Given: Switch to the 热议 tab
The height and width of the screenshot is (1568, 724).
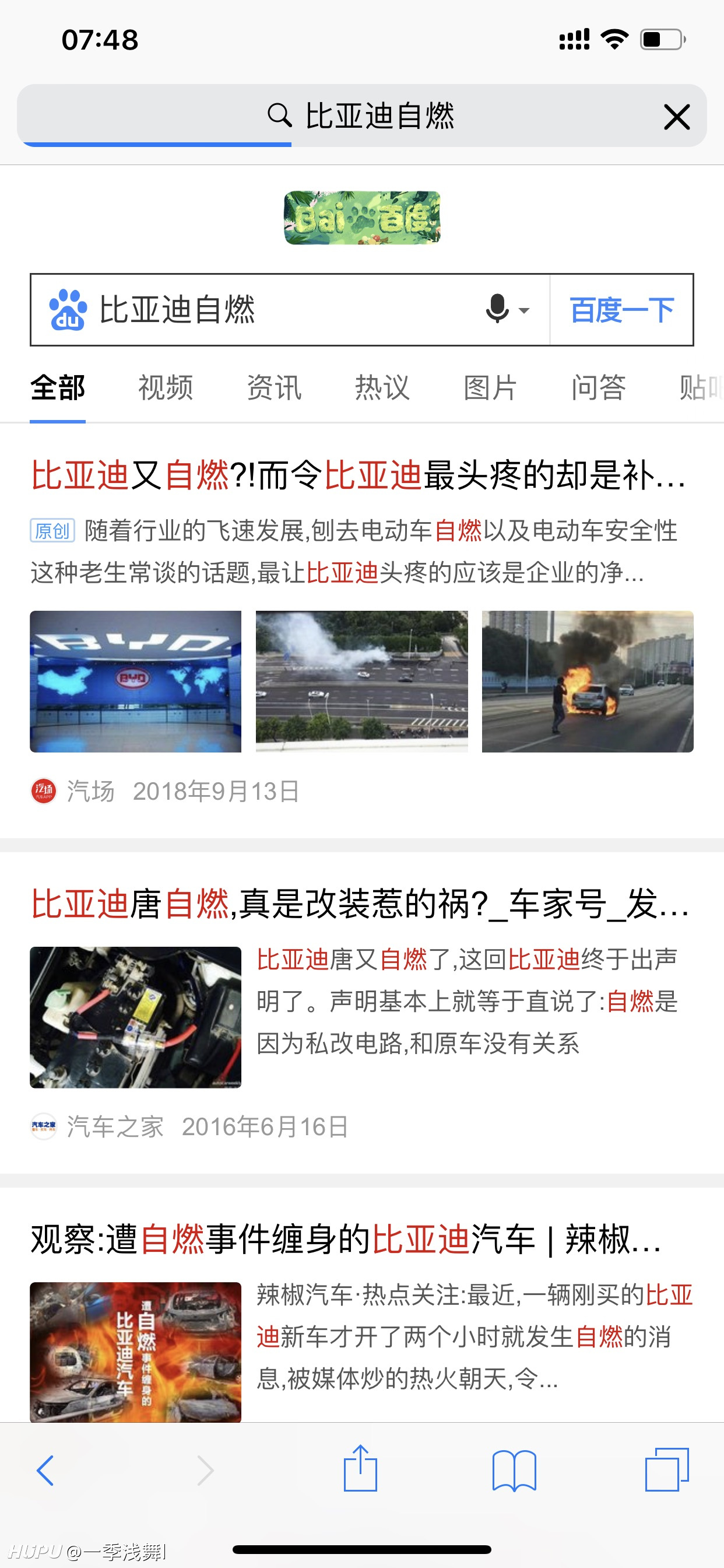Looking at the screenshot, I should point(382,388).
